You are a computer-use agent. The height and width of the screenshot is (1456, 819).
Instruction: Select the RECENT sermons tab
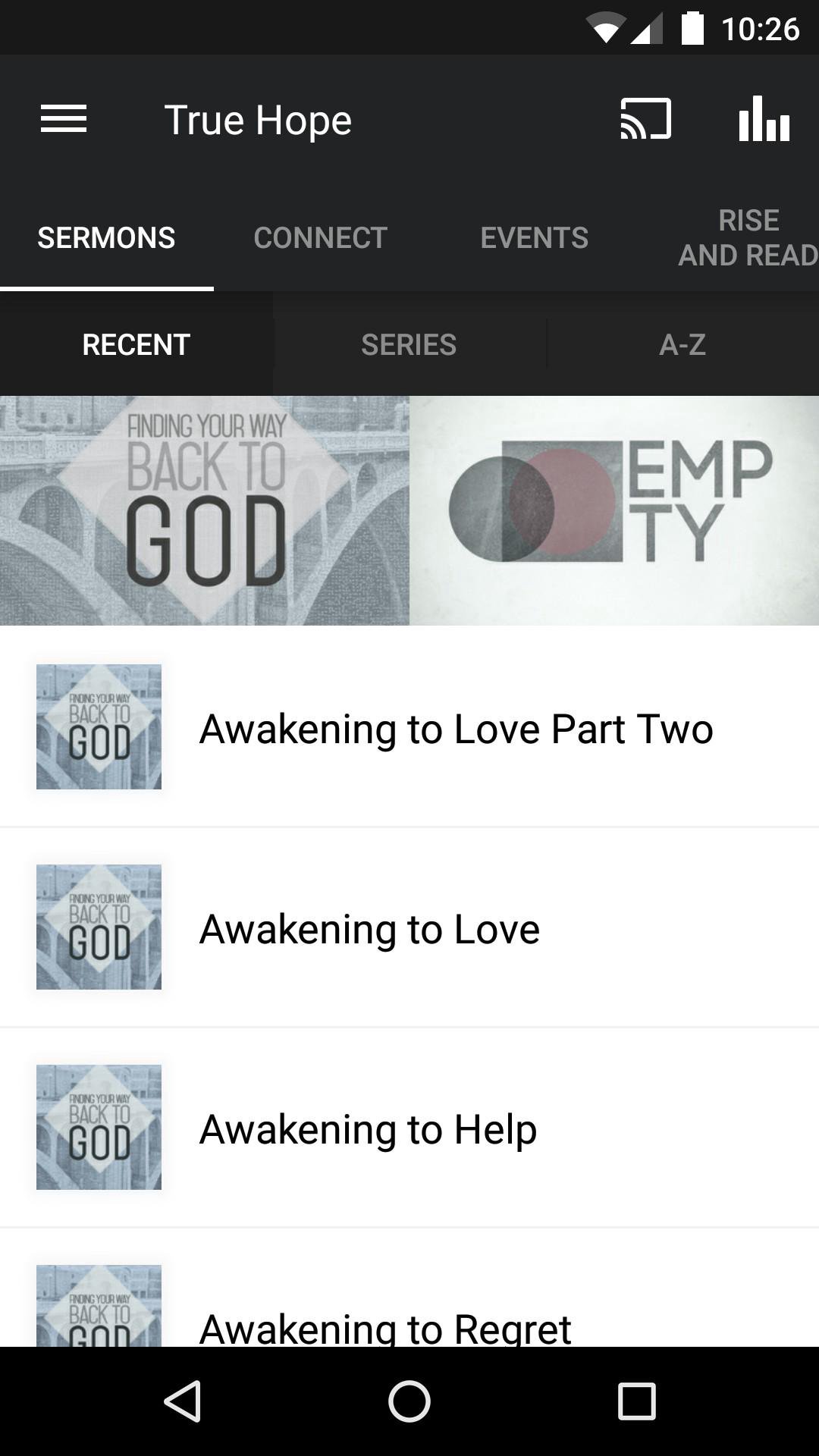pos(136,344)
